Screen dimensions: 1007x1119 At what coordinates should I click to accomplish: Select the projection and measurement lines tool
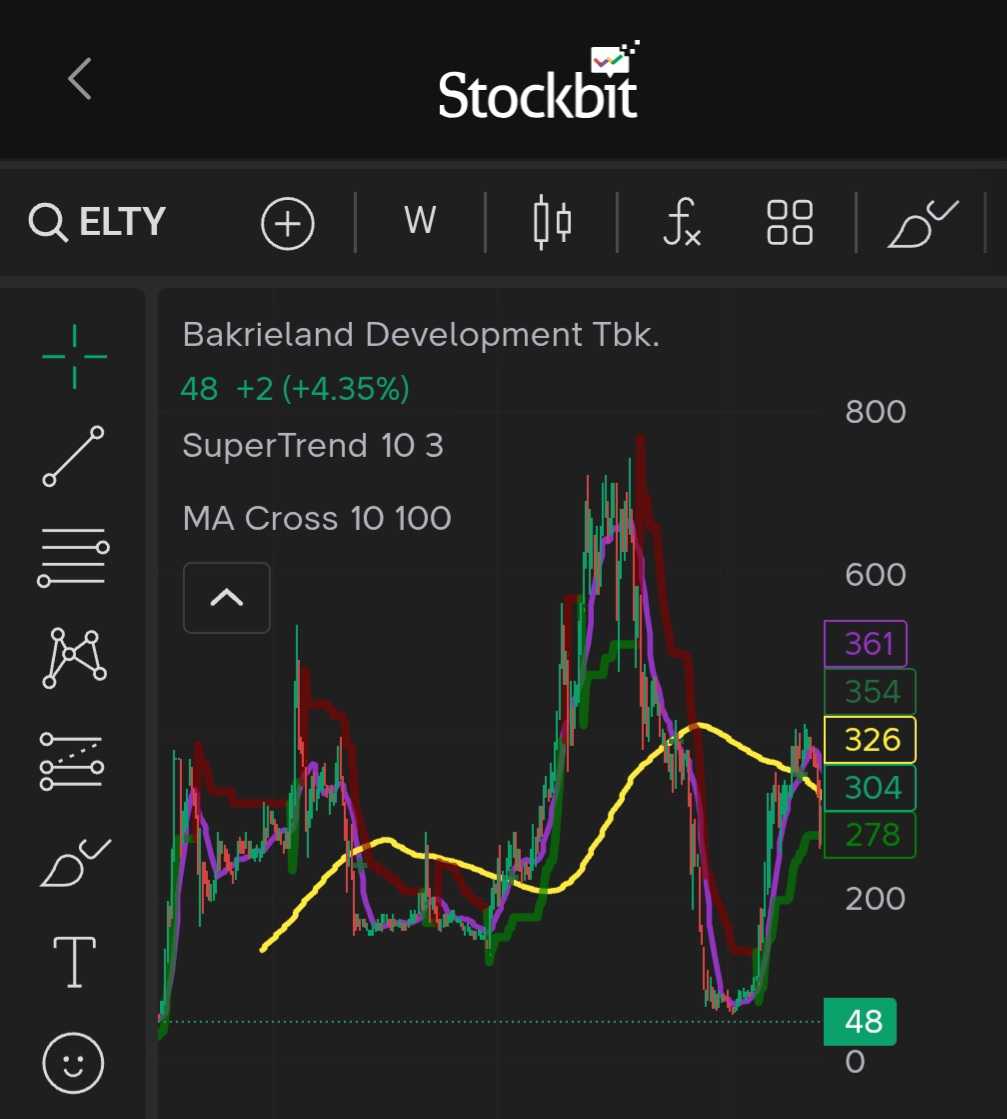pos(73,761)
